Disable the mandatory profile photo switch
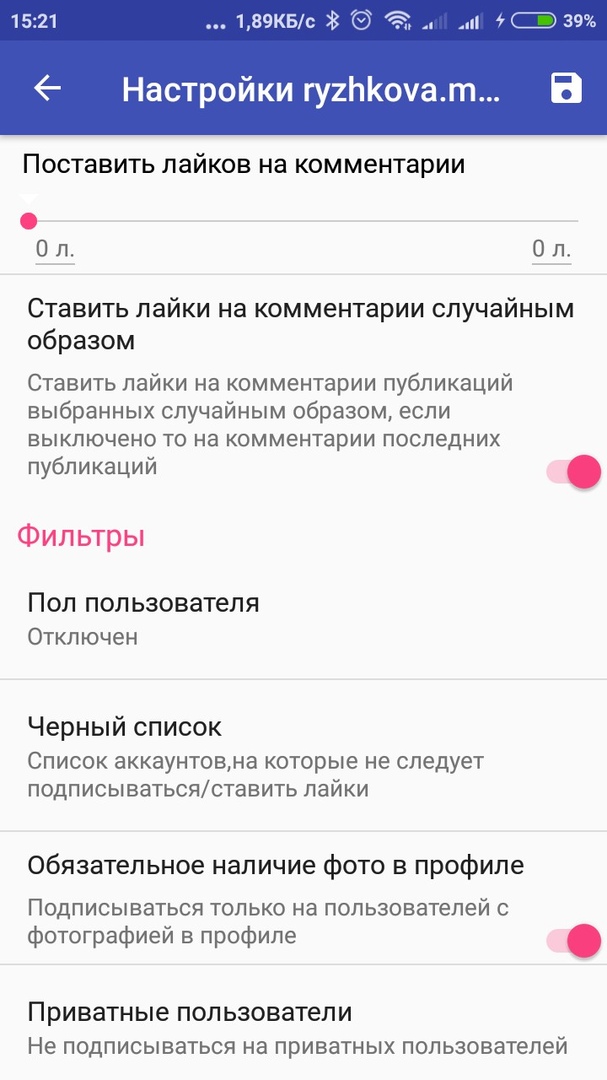This screenshot has height=1080, width=607. click(574, 940)
